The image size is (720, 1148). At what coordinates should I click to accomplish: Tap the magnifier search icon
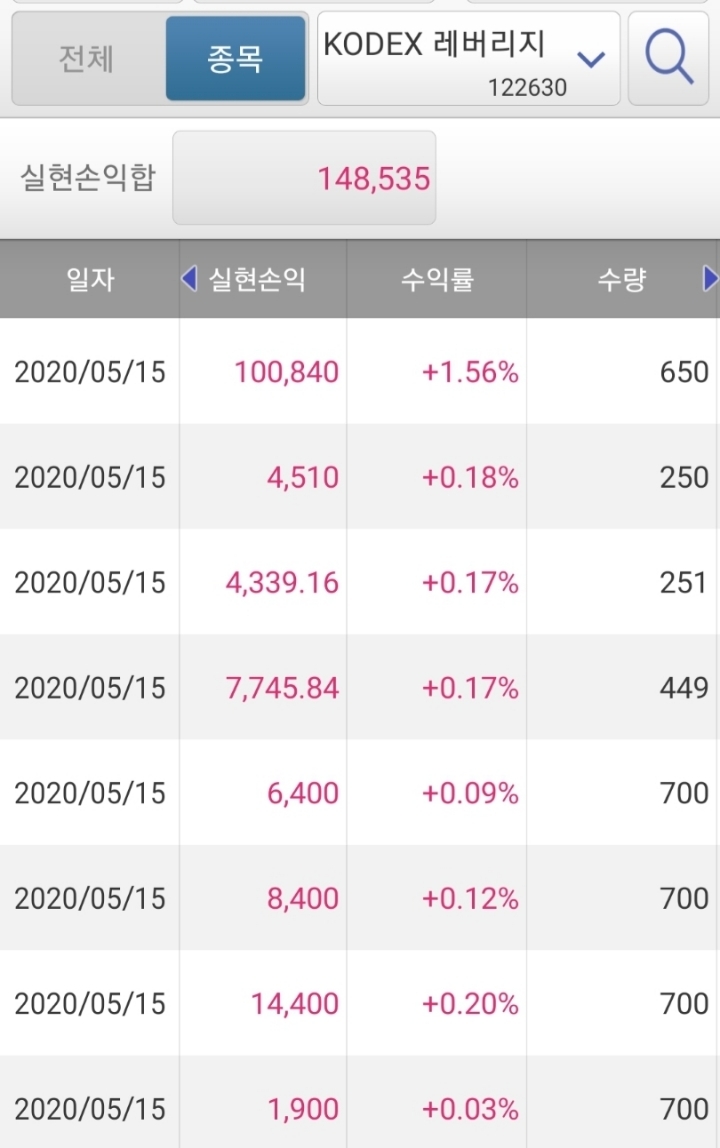click(668, 59)
